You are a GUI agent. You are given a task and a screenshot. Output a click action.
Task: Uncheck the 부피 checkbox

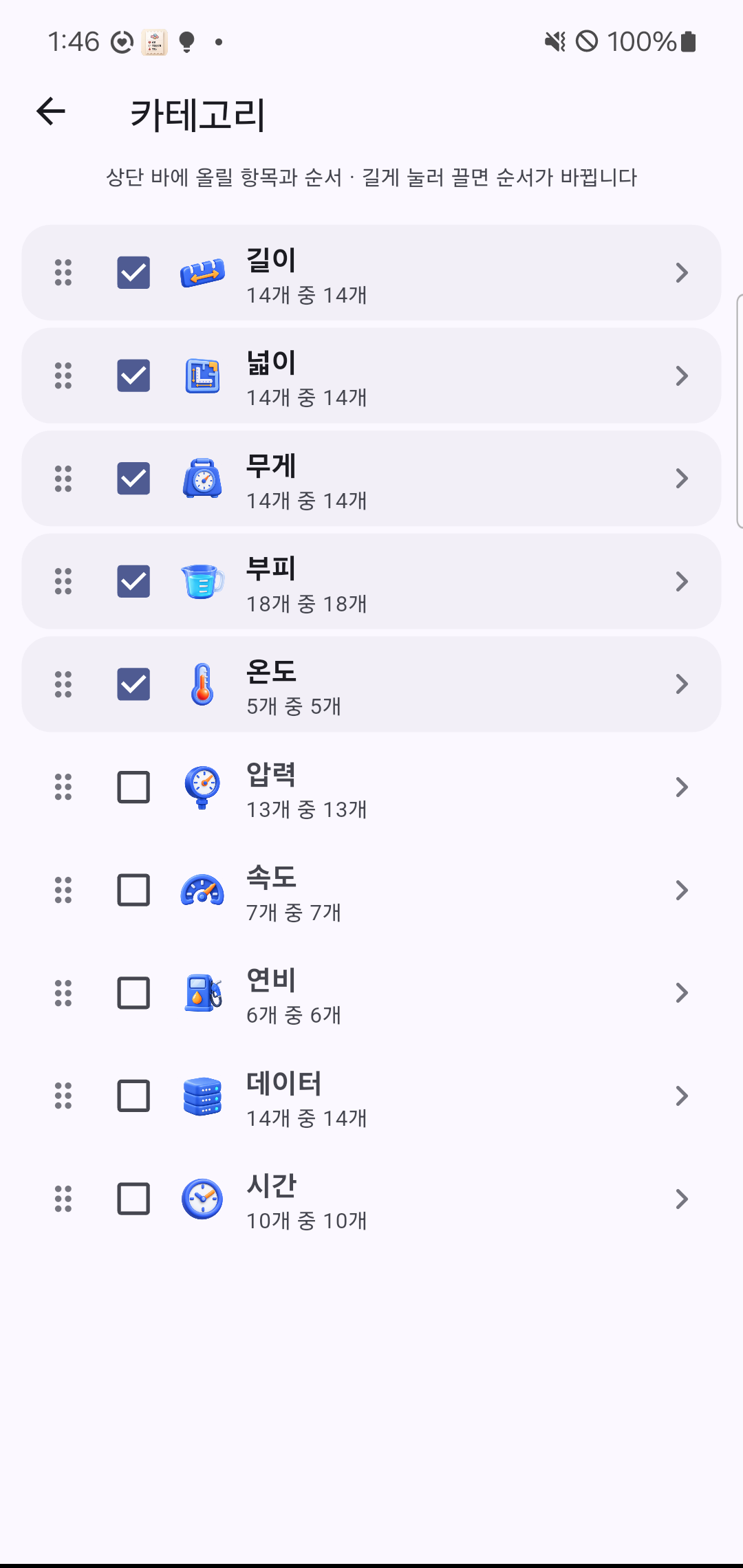point(133,581)
